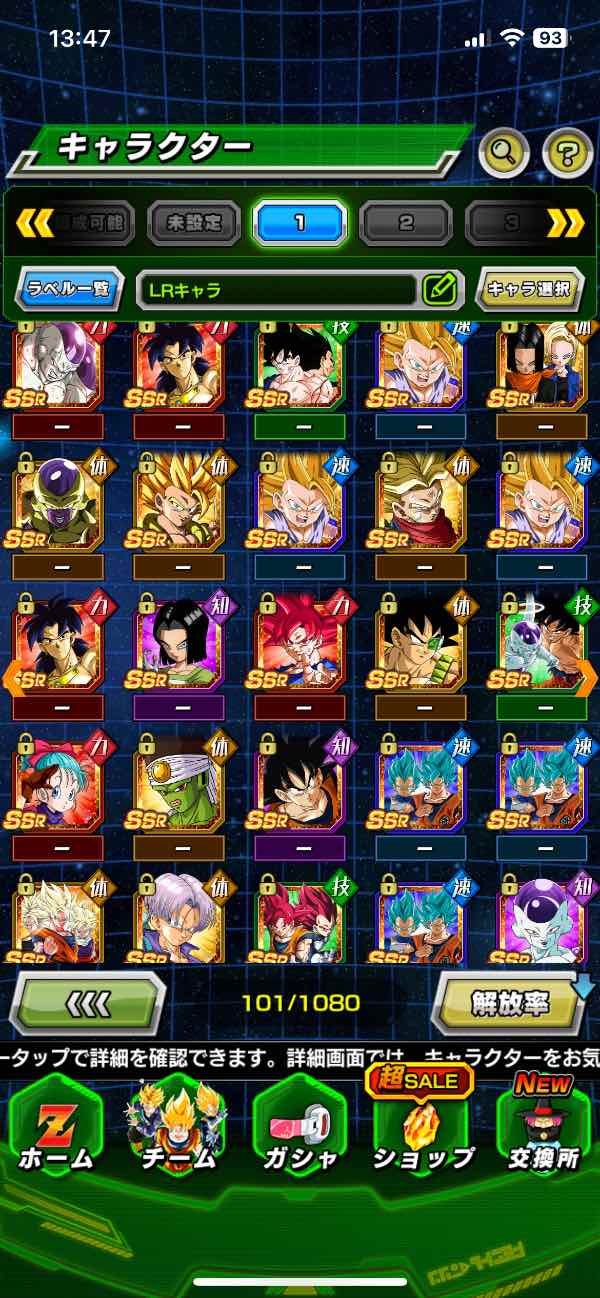600x1298 pixels.
Task: Edit the LRキャラ label name
Action: click(439, 290)
